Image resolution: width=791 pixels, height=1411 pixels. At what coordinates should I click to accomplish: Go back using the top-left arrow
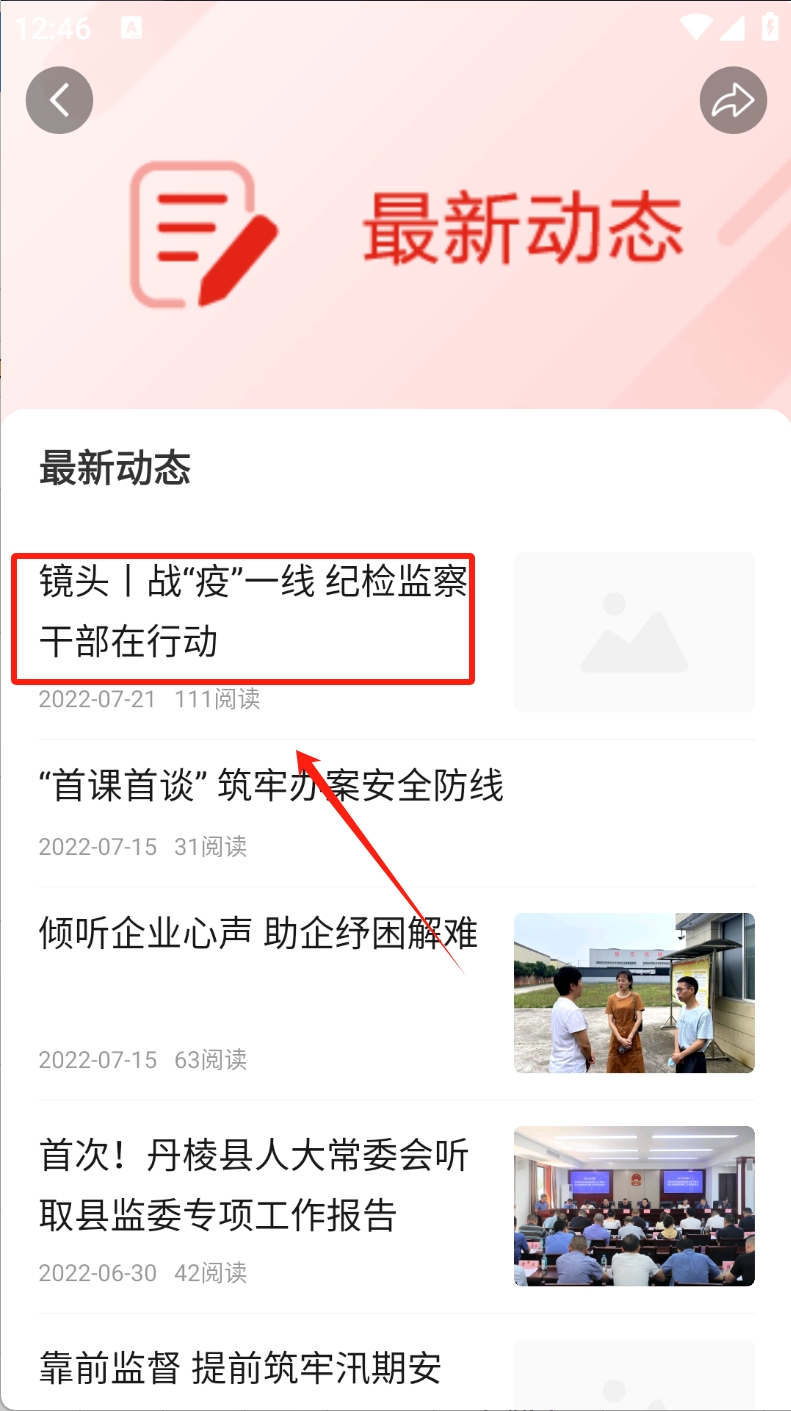59,100
